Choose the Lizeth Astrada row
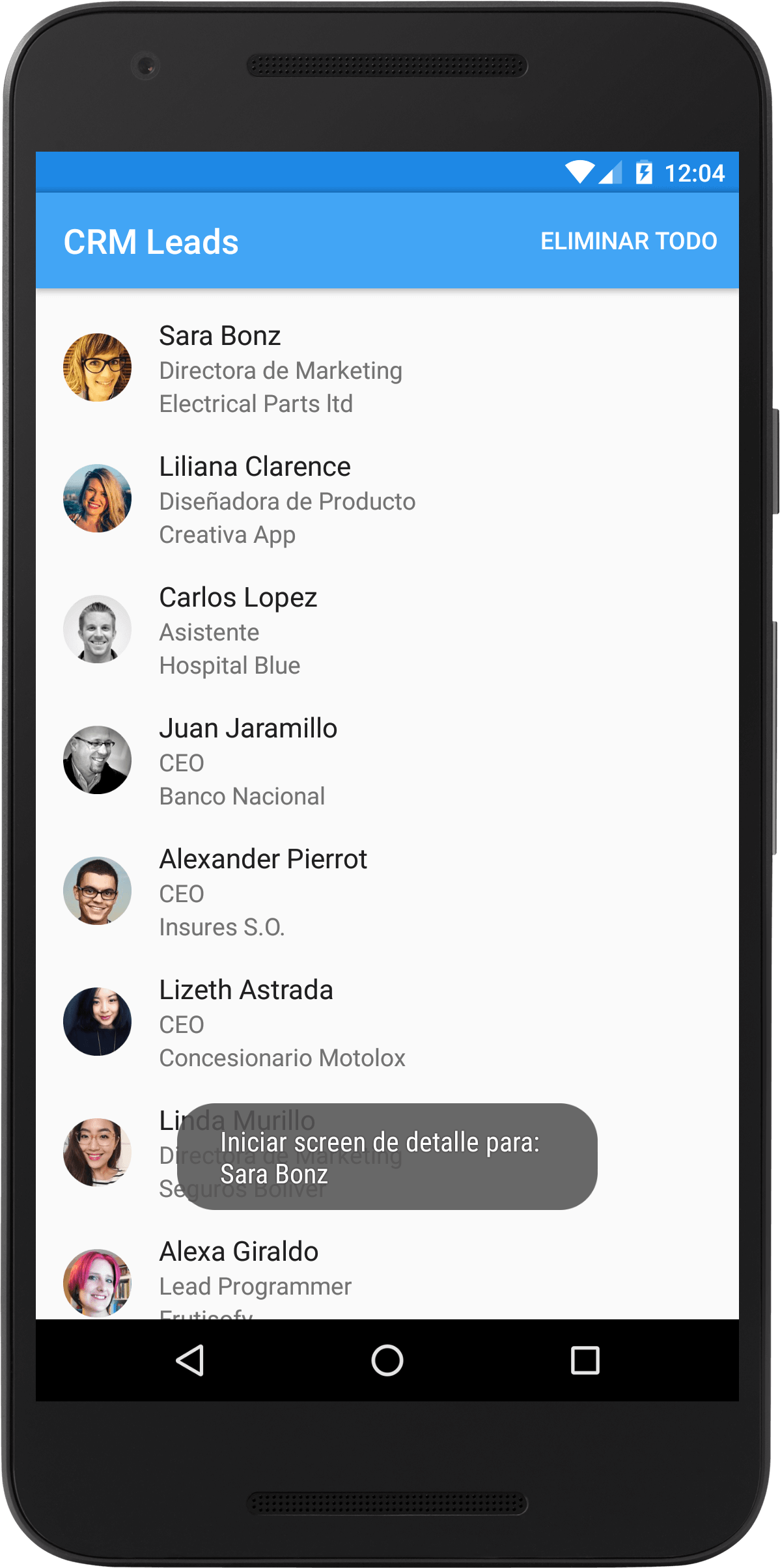Image resolution: width=780 pixels, height=1568 pixels. point(387,1023)
